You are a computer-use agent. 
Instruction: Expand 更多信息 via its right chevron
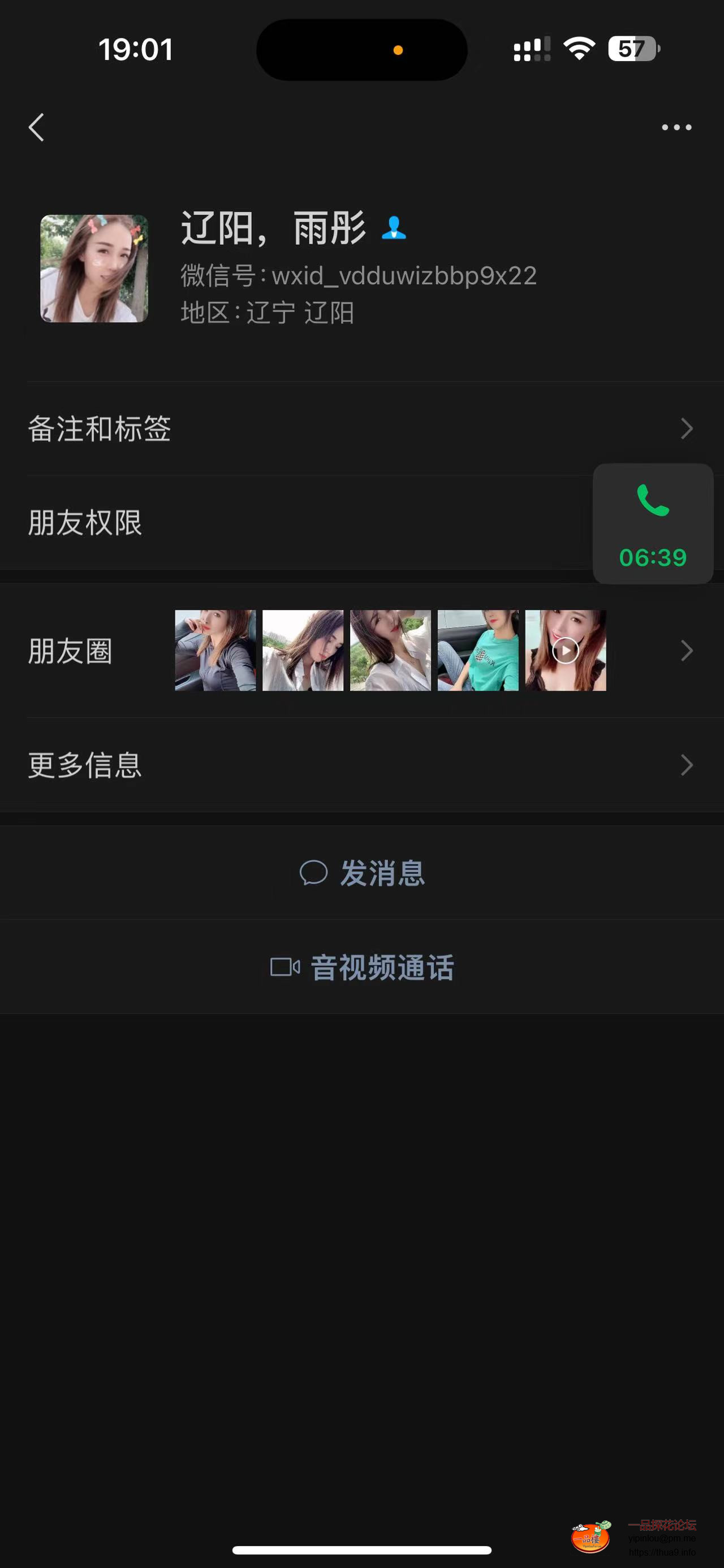click(687, 765)
